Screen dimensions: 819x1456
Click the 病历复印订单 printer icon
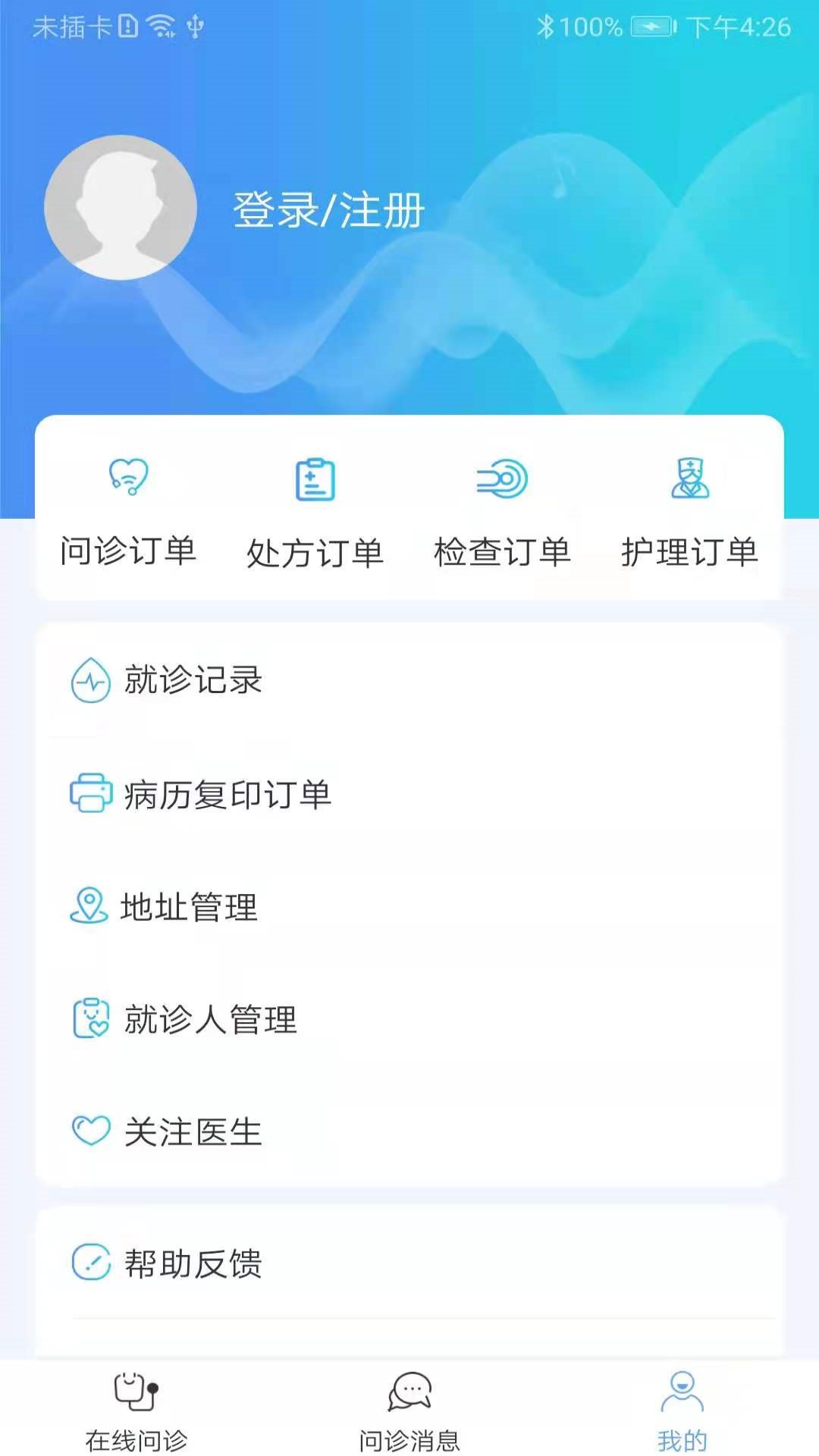pos(89,795)
